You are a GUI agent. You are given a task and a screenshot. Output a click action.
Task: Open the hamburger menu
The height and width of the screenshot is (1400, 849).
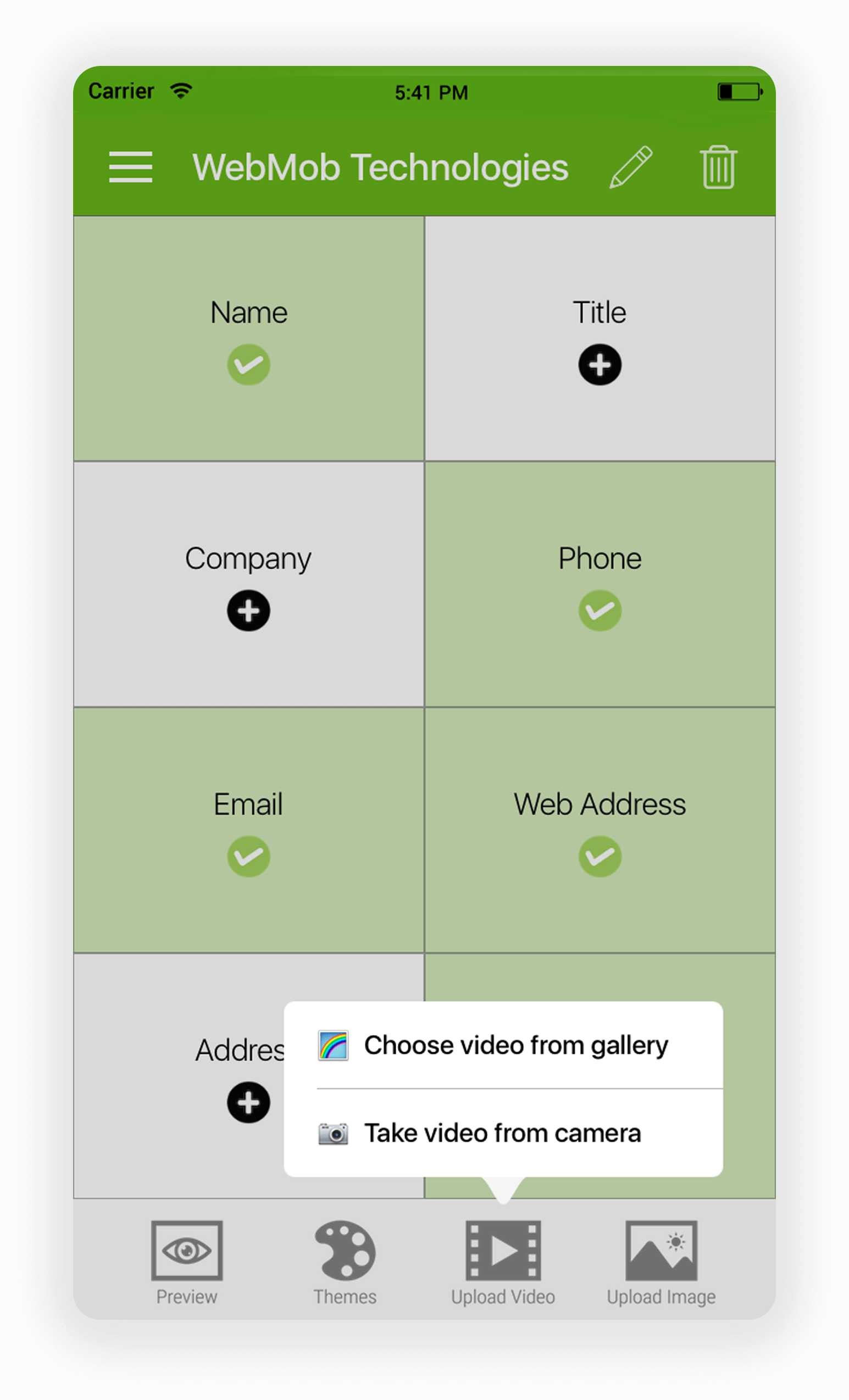point(130,167)
